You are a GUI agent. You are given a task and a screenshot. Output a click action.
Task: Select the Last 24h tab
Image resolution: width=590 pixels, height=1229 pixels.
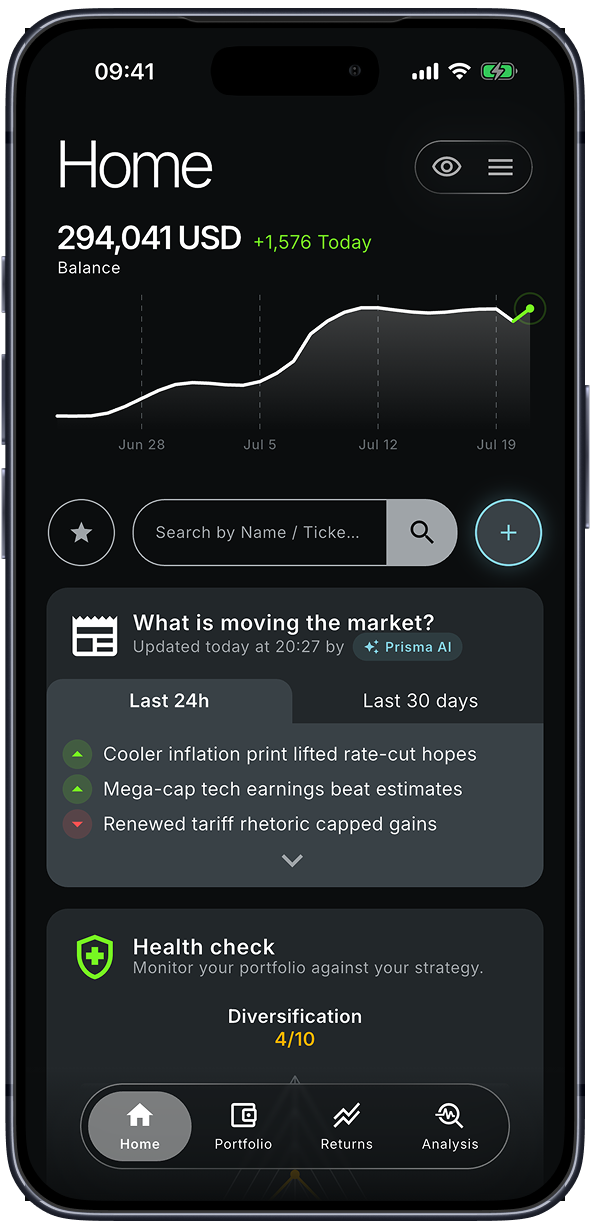169,701
